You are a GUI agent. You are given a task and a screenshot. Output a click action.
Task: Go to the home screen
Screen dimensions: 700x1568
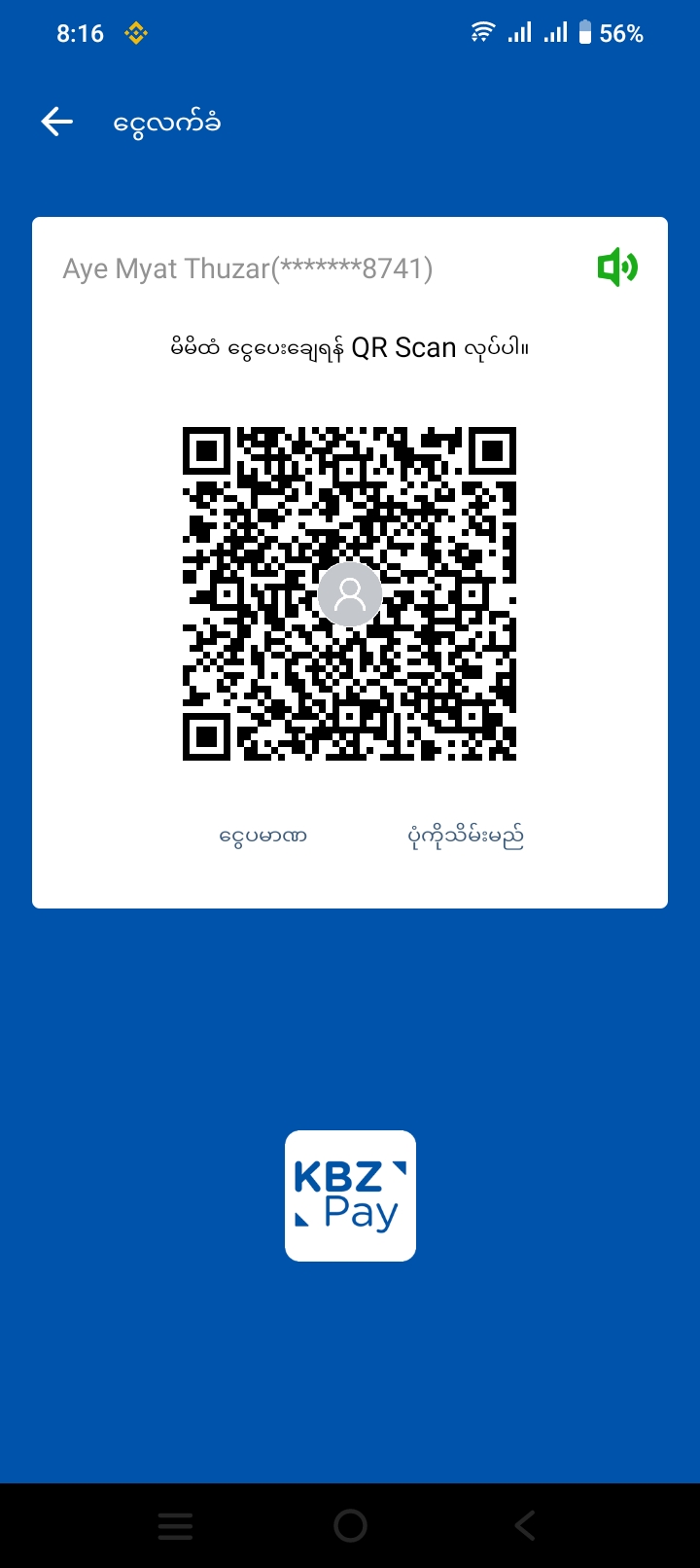pyautogui.click(x=350, y=1525)
